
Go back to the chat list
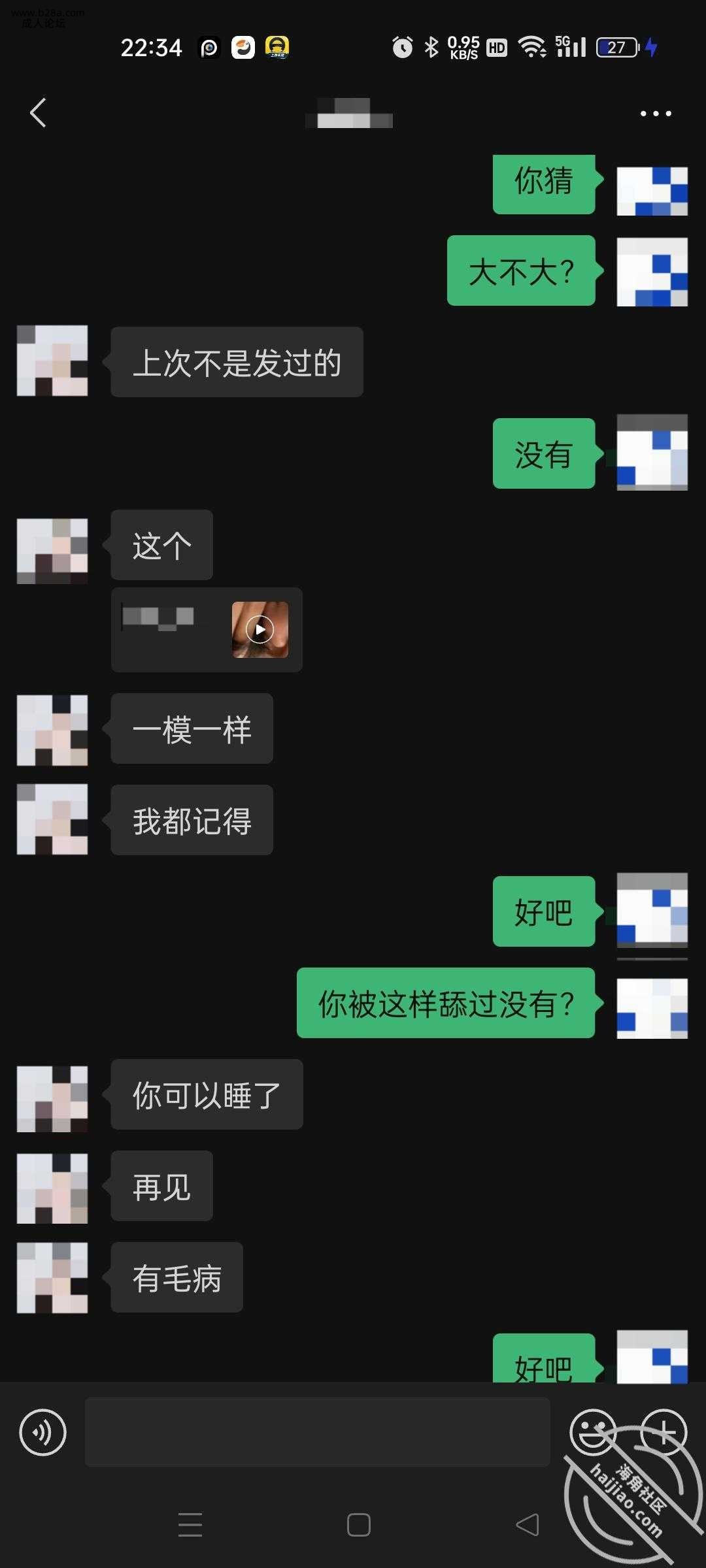38,112
